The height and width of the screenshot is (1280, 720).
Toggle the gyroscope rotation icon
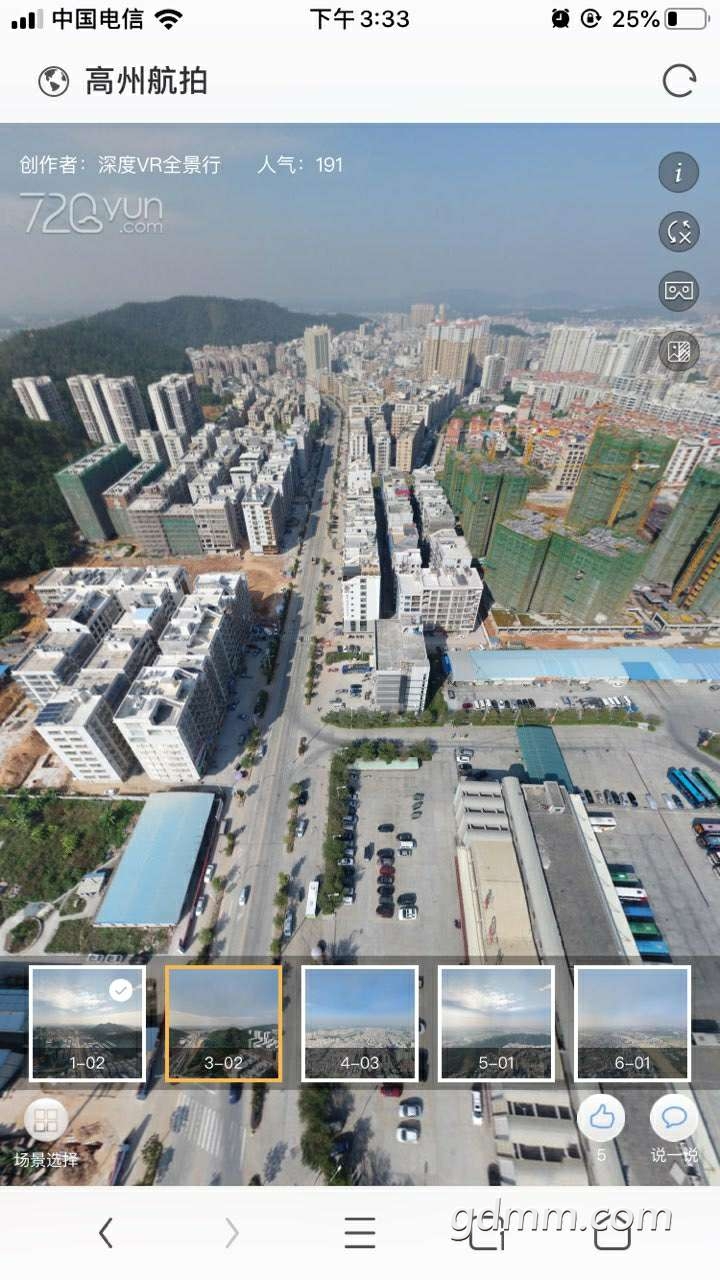pos(679,232)
